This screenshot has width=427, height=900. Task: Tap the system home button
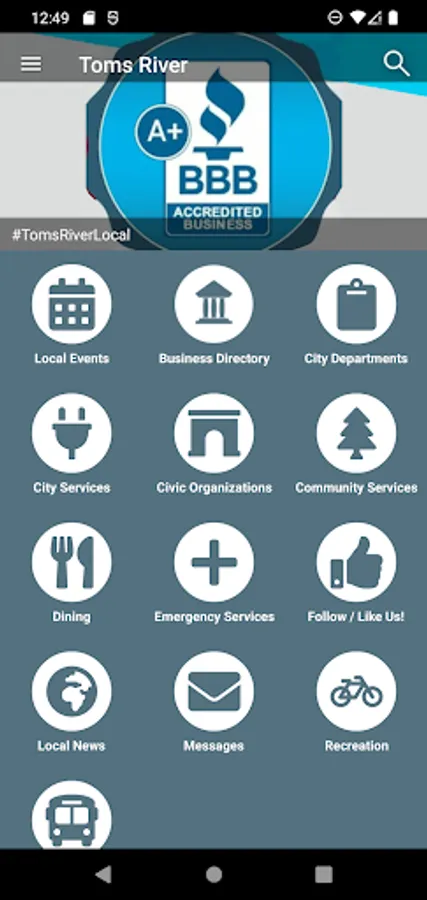tap(214, 874)
